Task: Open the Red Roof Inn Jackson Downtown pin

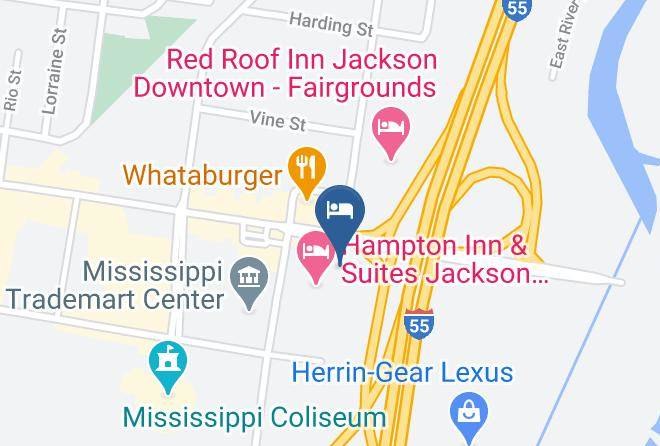Action: pyautogui.click(x=391, y=133)
